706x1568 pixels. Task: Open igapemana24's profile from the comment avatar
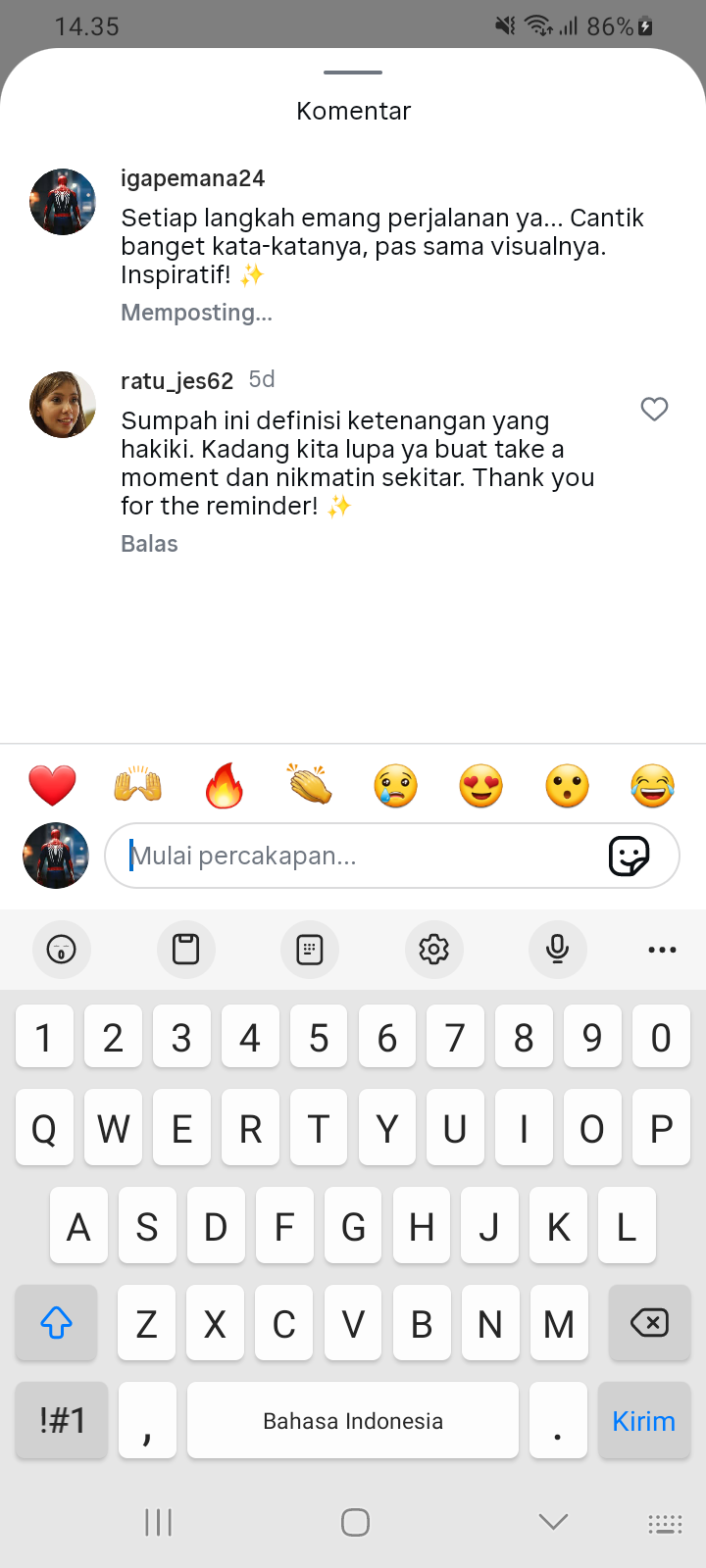(63, 202)
